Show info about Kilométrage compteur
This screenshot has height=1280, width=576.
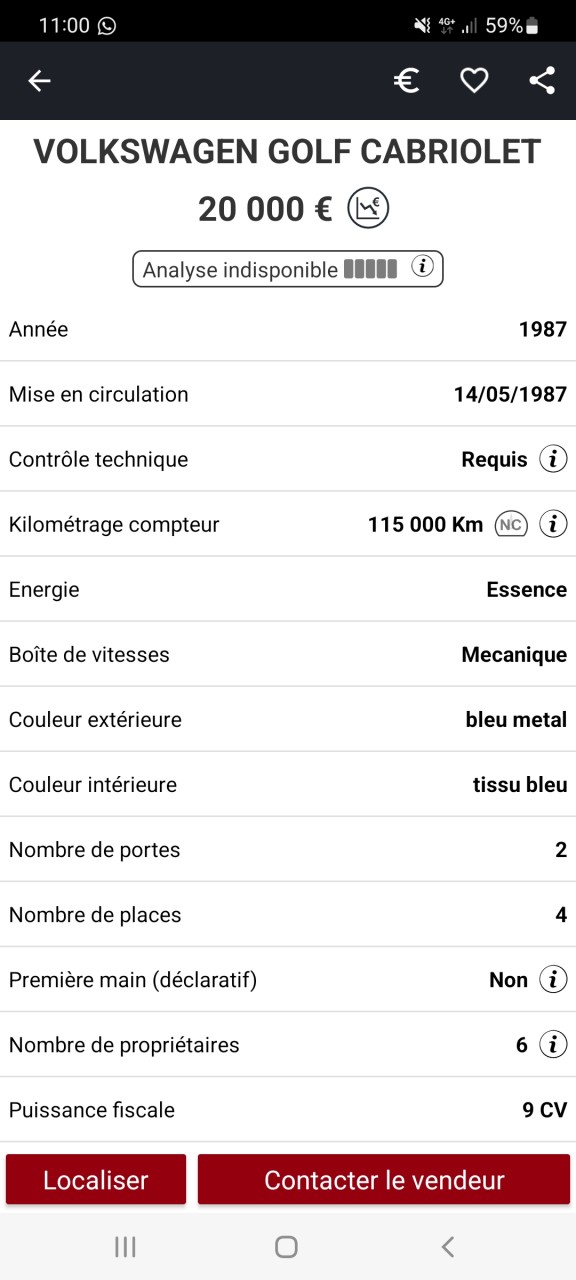pos(553,524)
